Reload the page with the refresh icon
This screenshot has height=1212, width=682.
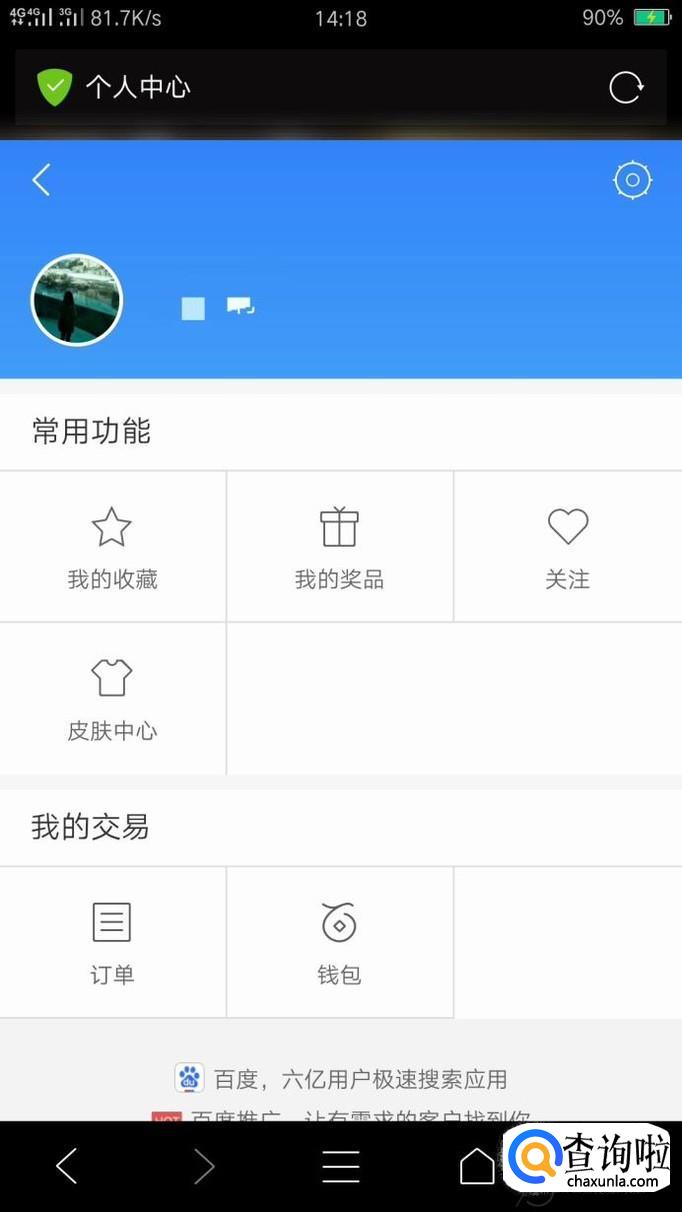pyautogui.click(x=626, y=88)
